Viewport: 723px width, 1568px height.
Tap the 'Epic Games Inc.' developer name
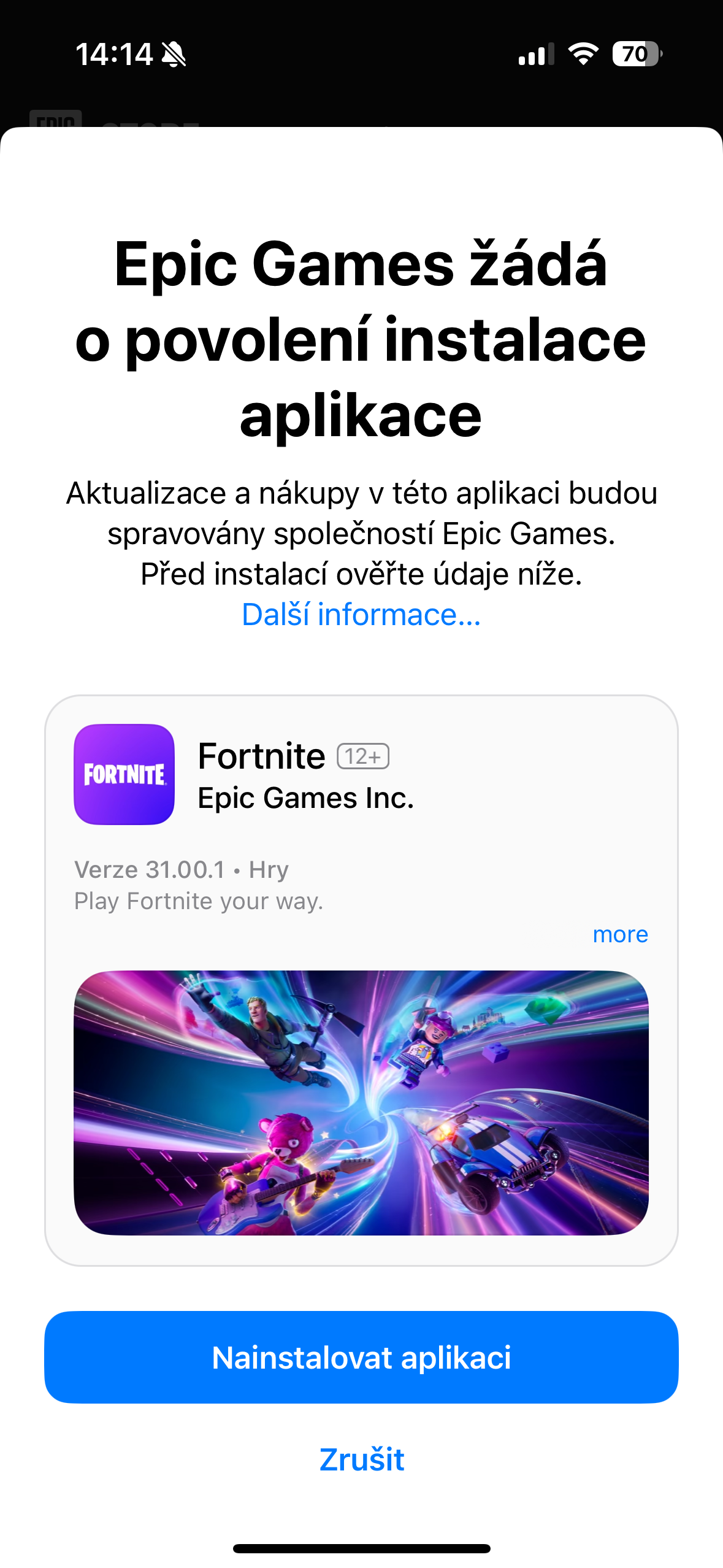(x=305, y=798)
